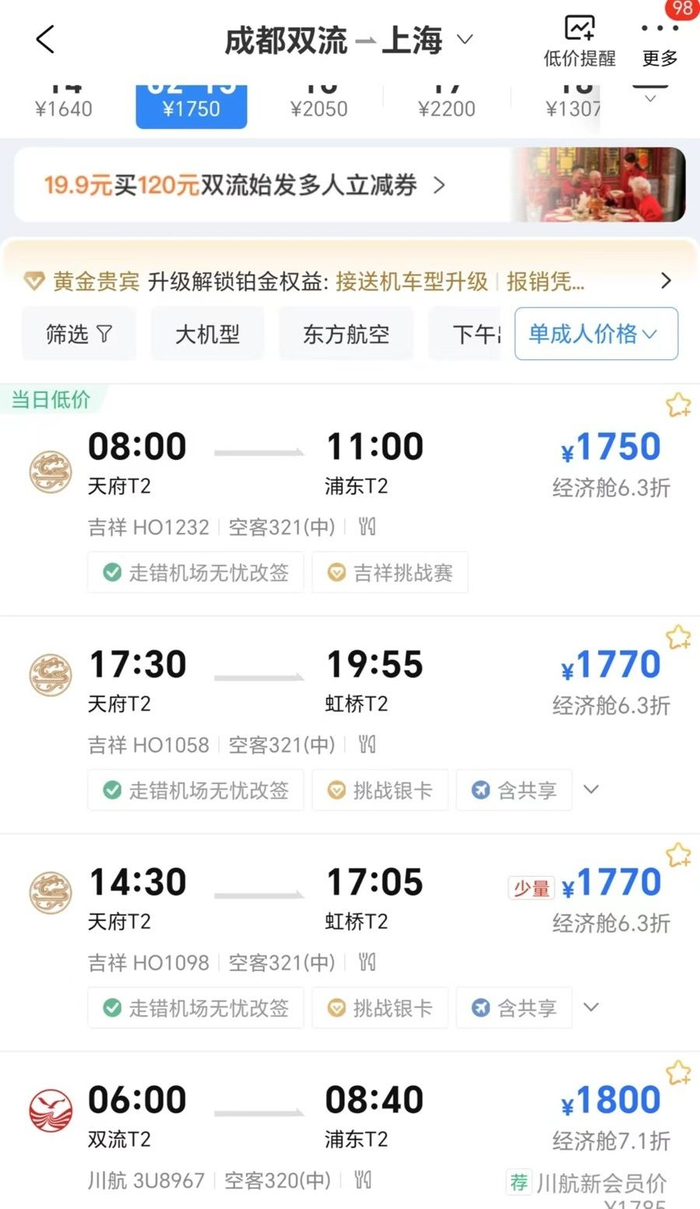Change the 单成人价格 price display
The width and height of the screenshot is (700, 1209).
click(x=596, y=334)
